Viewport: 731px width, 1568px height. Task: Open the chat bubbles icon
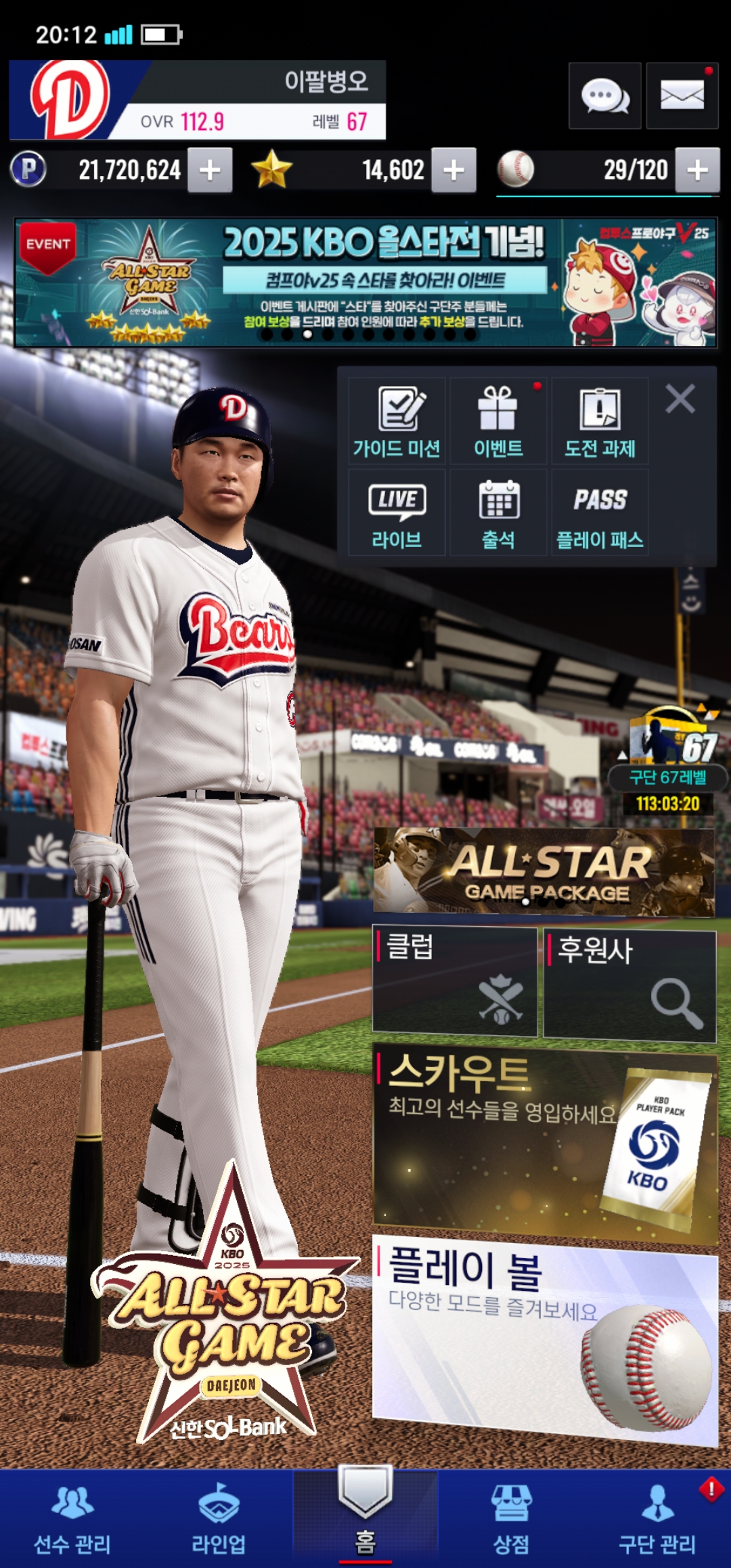click(x=604, y=96)
